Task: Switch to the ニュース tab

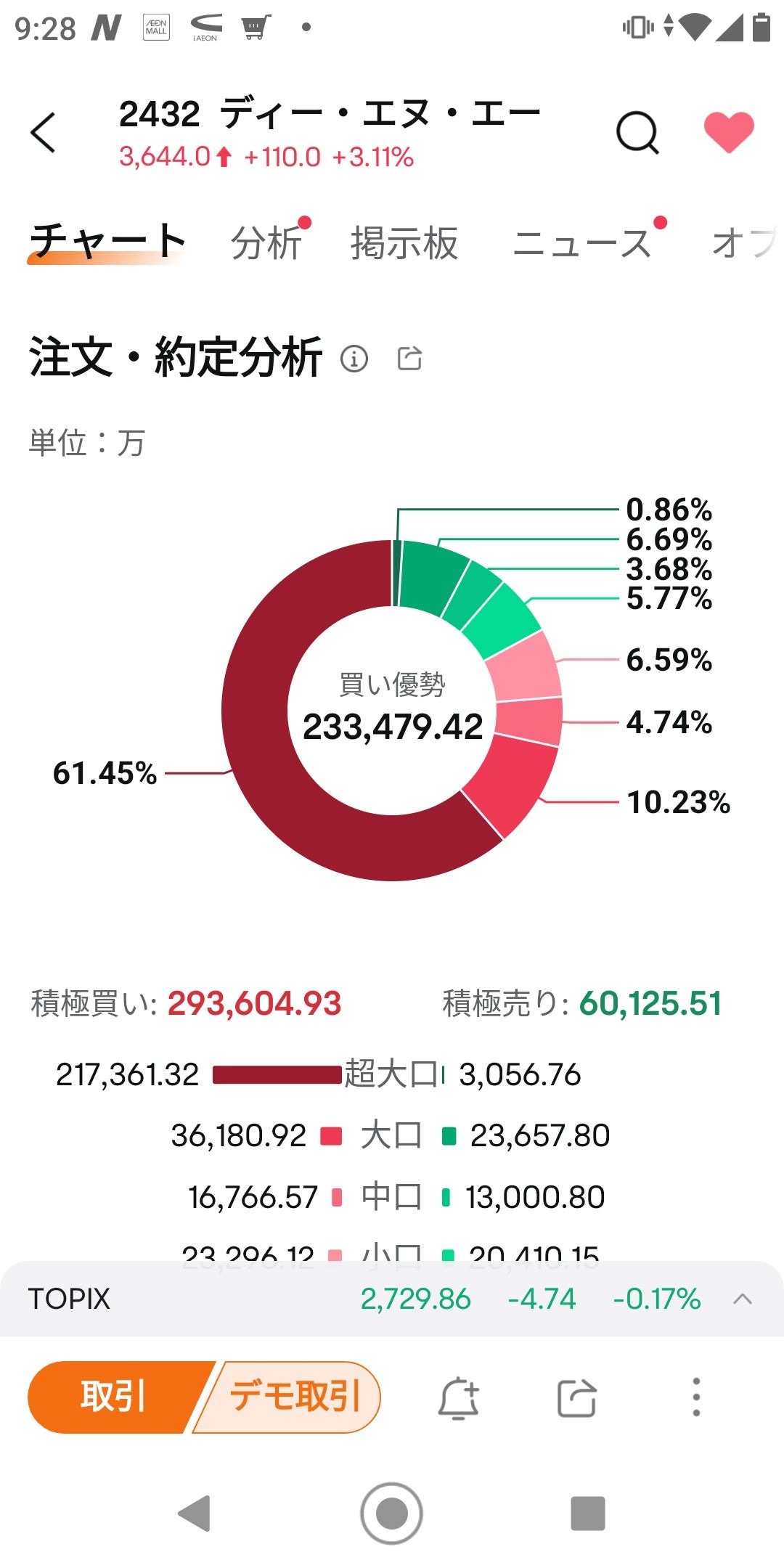Action: pos(582,242)
